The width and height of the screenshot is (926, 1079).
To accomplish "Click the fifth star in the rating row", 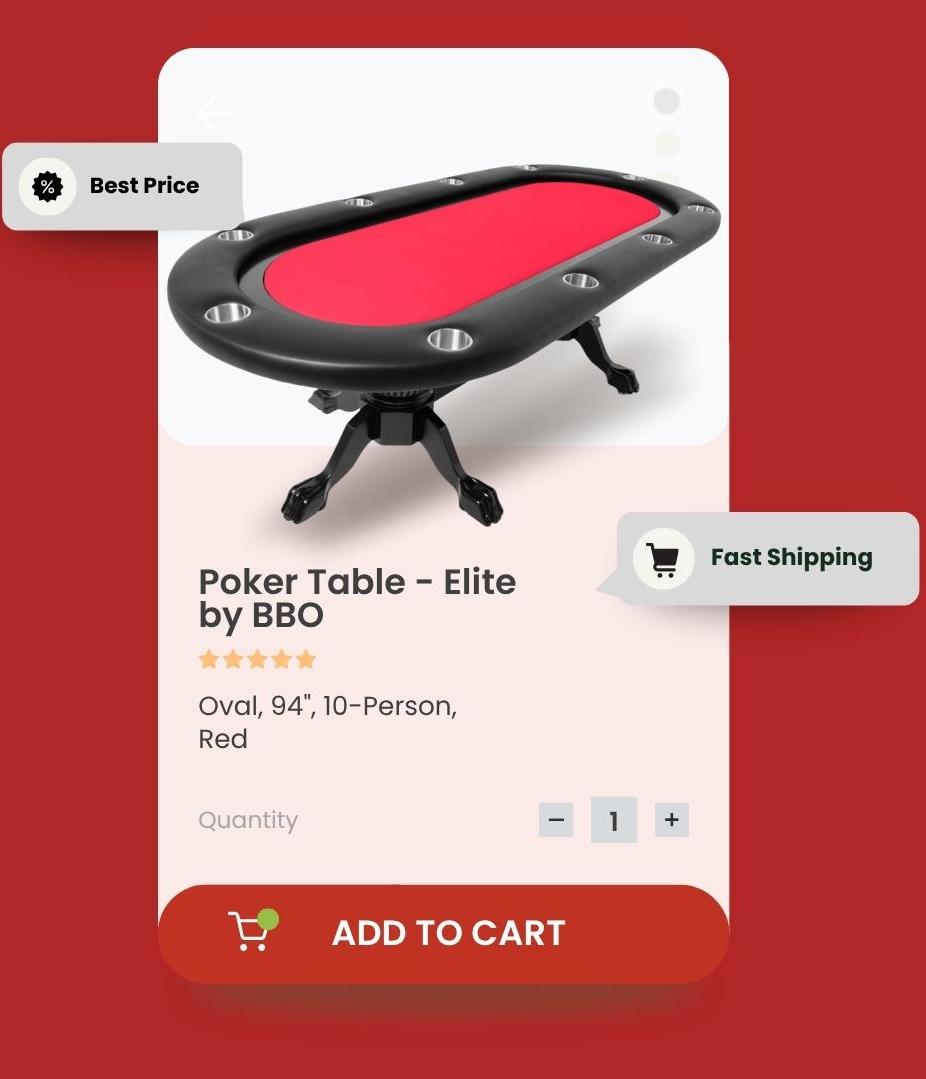I will (x=306, y=659).
